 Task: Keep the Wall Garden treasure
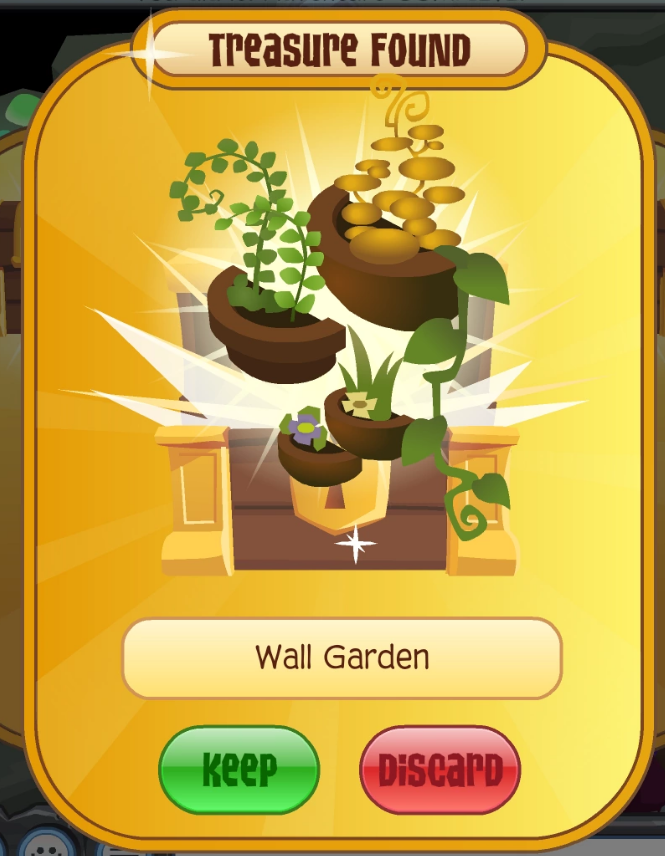(x=239, y=770)
